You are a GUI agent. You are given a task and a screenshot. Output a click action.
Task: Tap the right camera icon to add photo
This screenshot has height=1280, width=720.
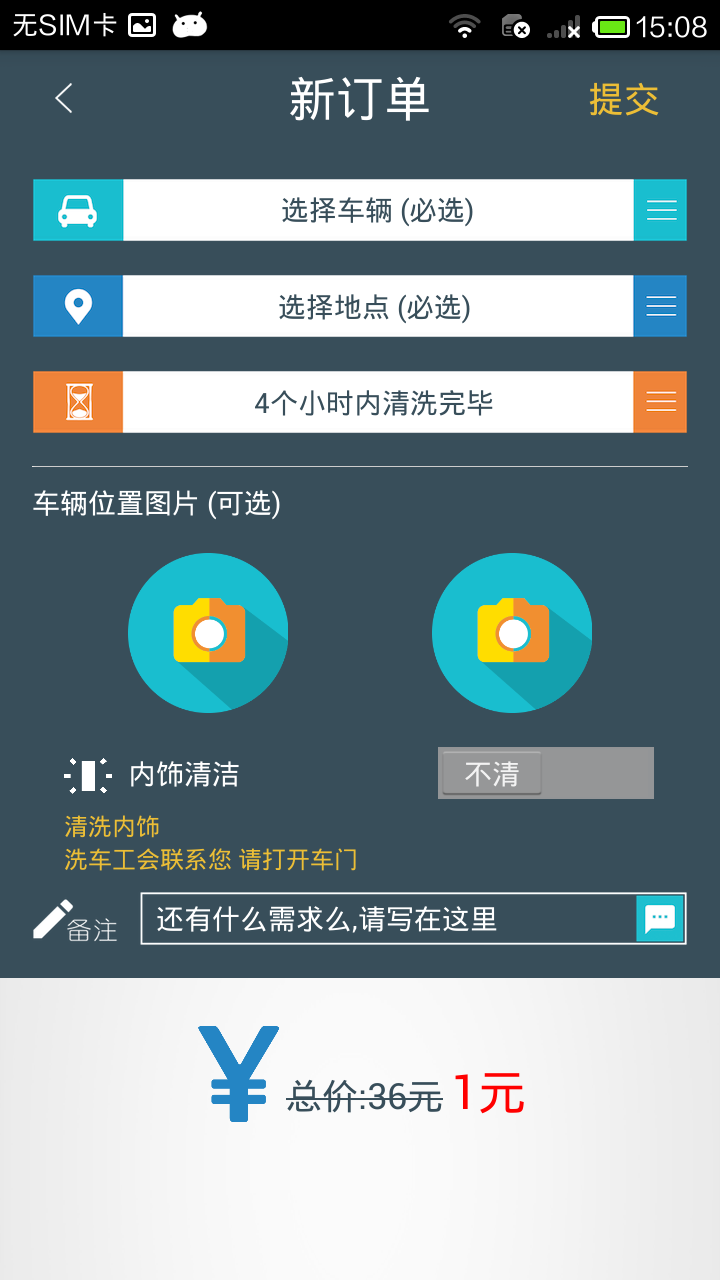tap(512, 633)
